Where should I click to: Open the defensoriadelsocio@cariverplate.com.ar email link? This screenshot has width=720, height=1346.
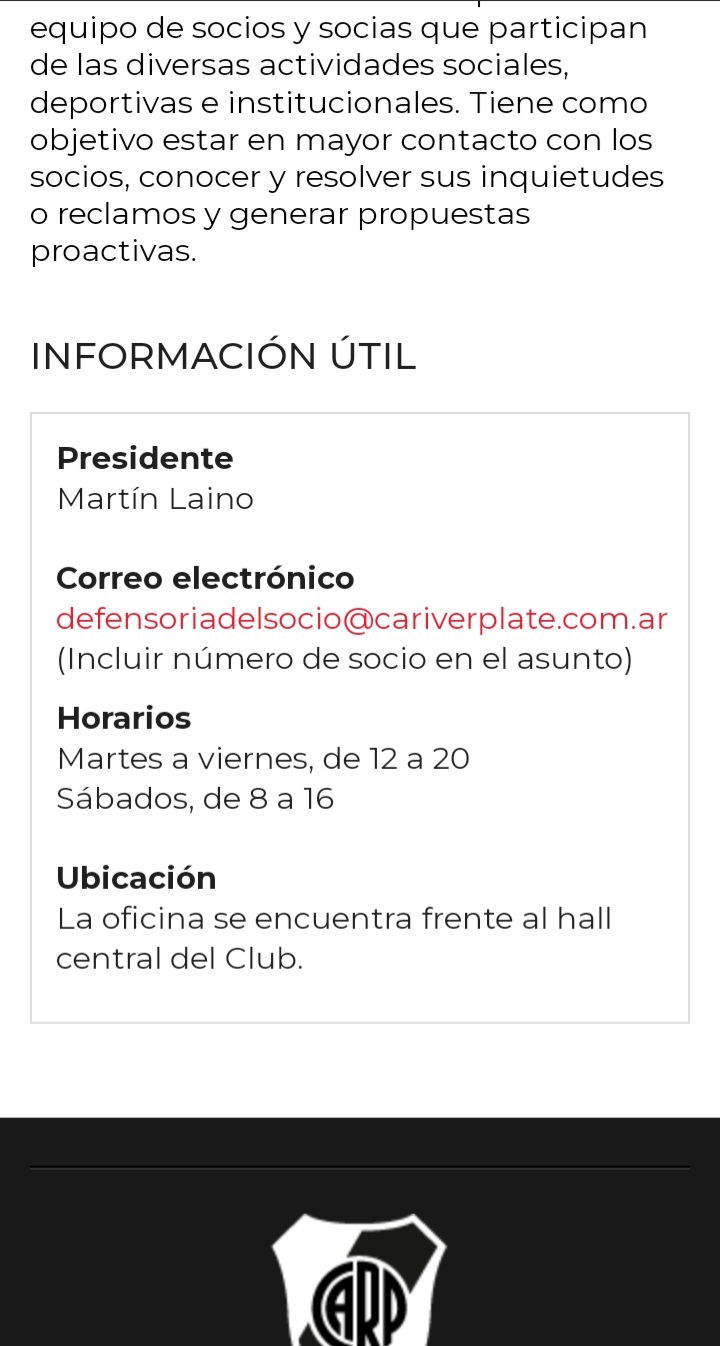(361, 619)
